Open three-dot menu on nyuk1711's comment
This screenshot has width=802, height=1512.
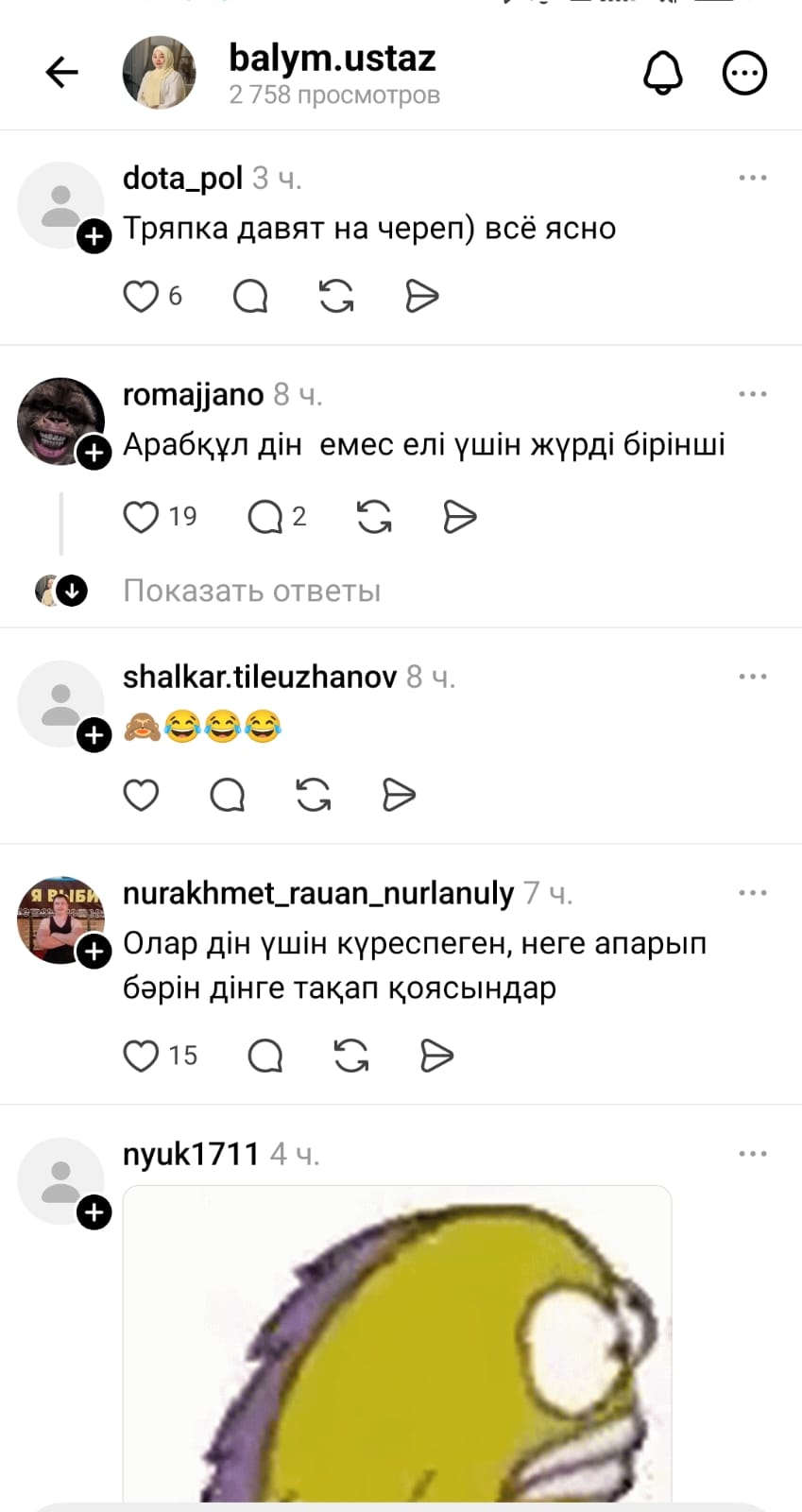[753, 1154]
